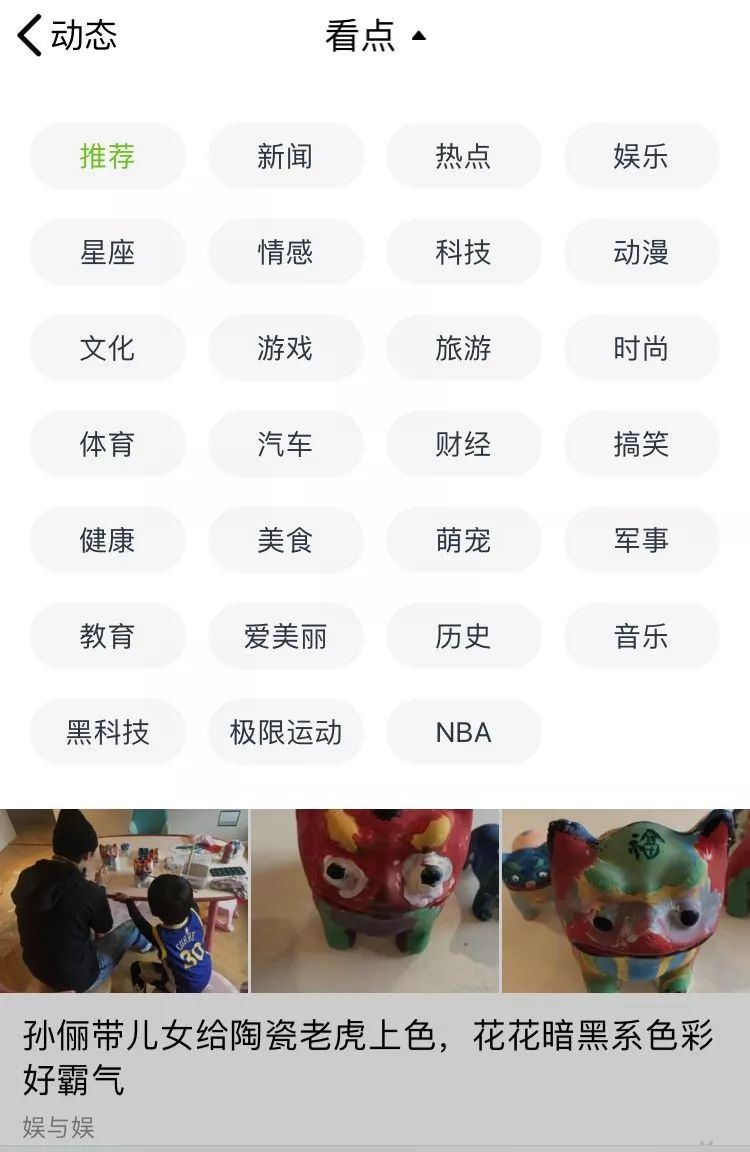The height and width of the screenshot is (1152, 750).
Task: Switch to the 新闻 category
Action: (285, 156)
